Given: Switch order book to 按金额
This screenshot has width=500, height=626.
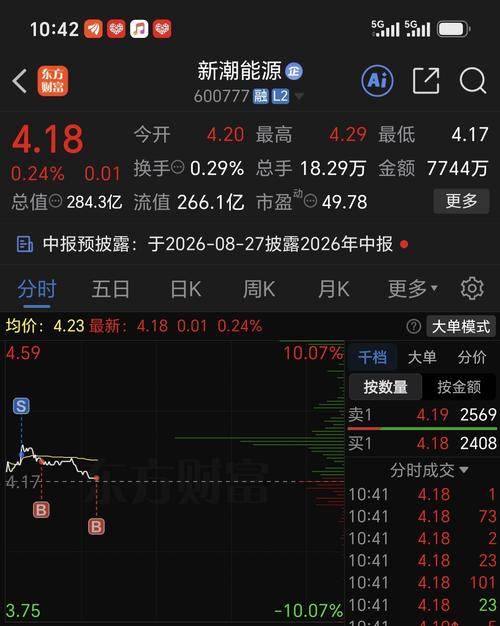Looking at the screenshot, I should tap(459, 387).
